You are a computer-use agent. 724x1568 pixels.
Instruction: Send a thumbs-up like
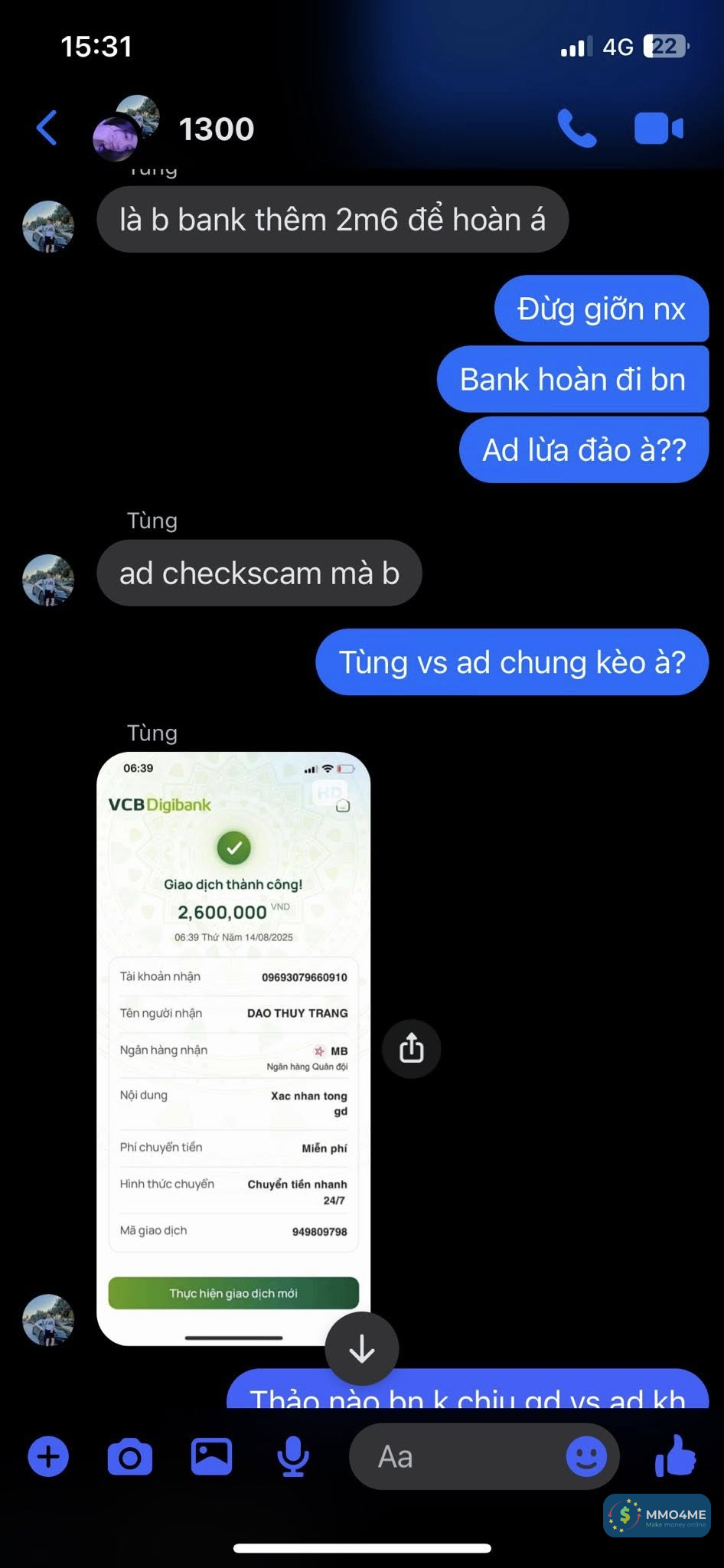(676, 1455)
